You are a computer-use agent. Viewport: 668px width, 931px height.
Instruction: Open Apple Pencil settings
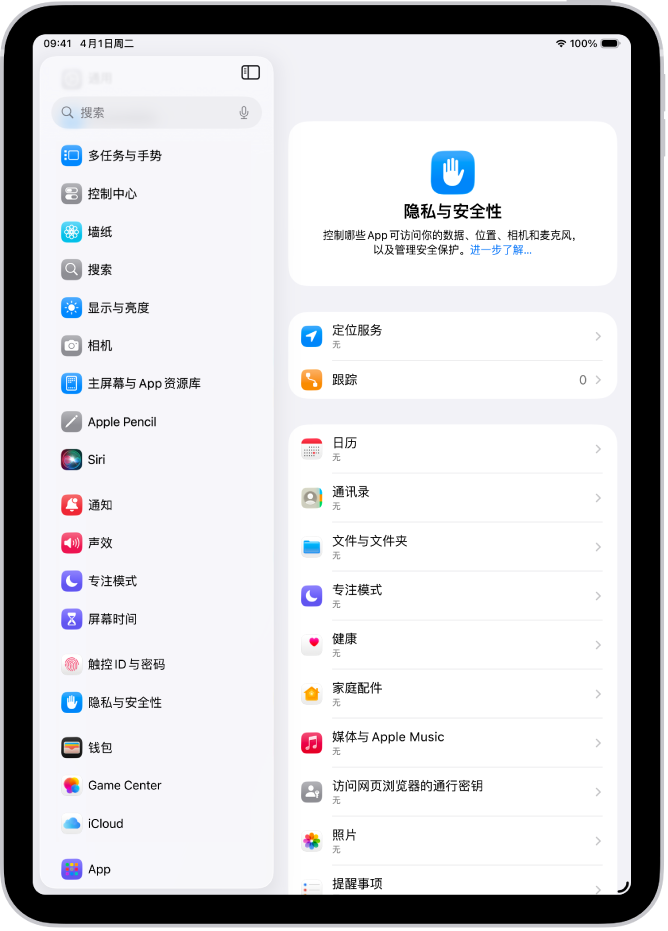click(122, 422)
